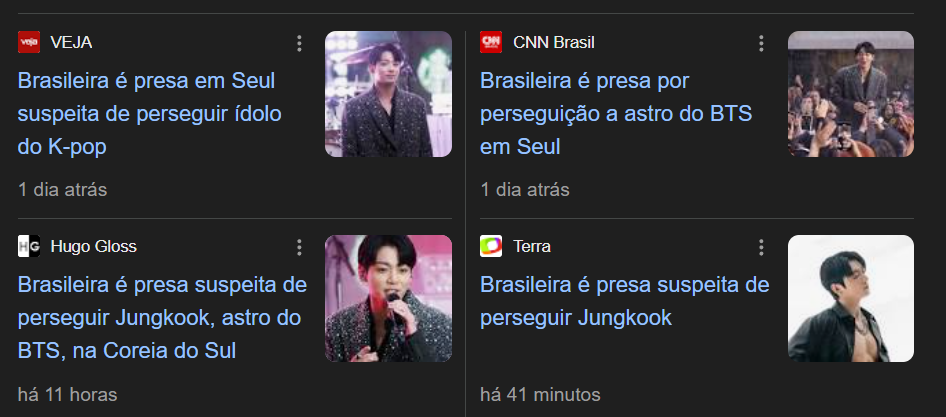Open the overflow menu on the Terra result

pyautogui.click(x=761, y=247)
